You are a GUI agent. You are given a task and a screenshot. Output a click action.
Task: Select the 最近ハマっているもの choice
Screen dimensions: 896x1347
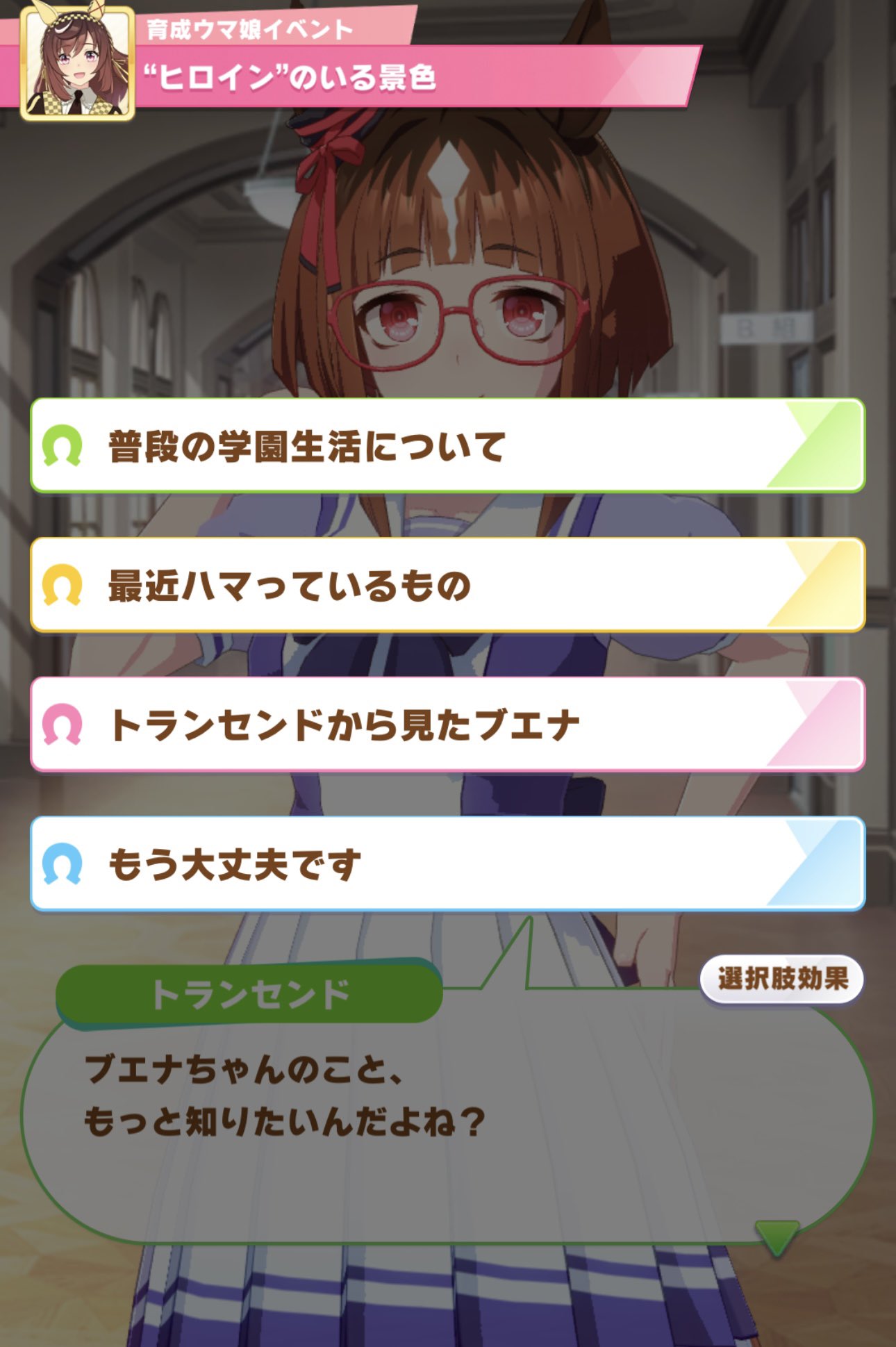[448, 584]
